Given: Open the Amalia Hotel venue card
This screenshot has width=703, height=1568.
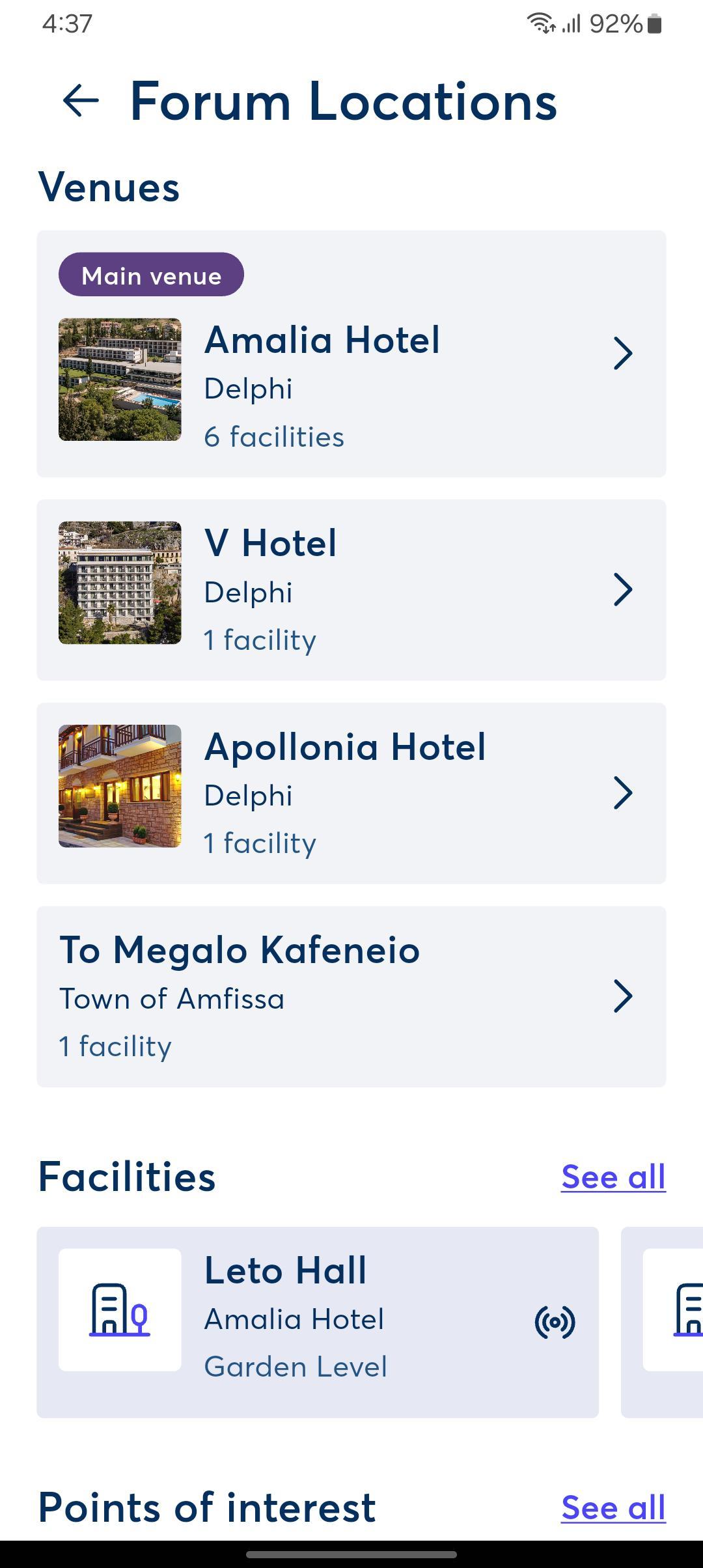Looking at the screenshot, I should [x=351, y=354].
